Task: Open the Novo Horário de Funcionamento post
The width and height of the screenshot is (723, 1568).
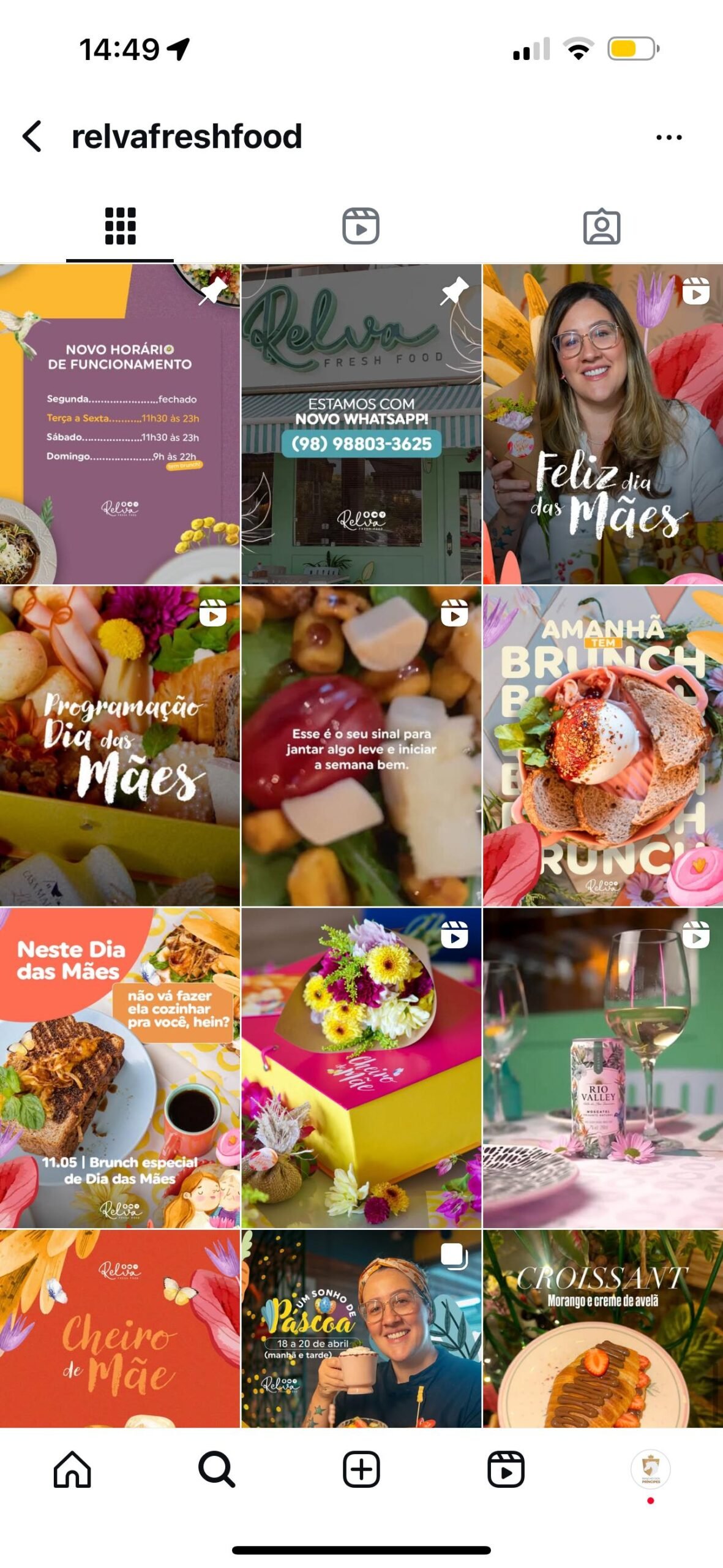Action: tap(120, 424)
